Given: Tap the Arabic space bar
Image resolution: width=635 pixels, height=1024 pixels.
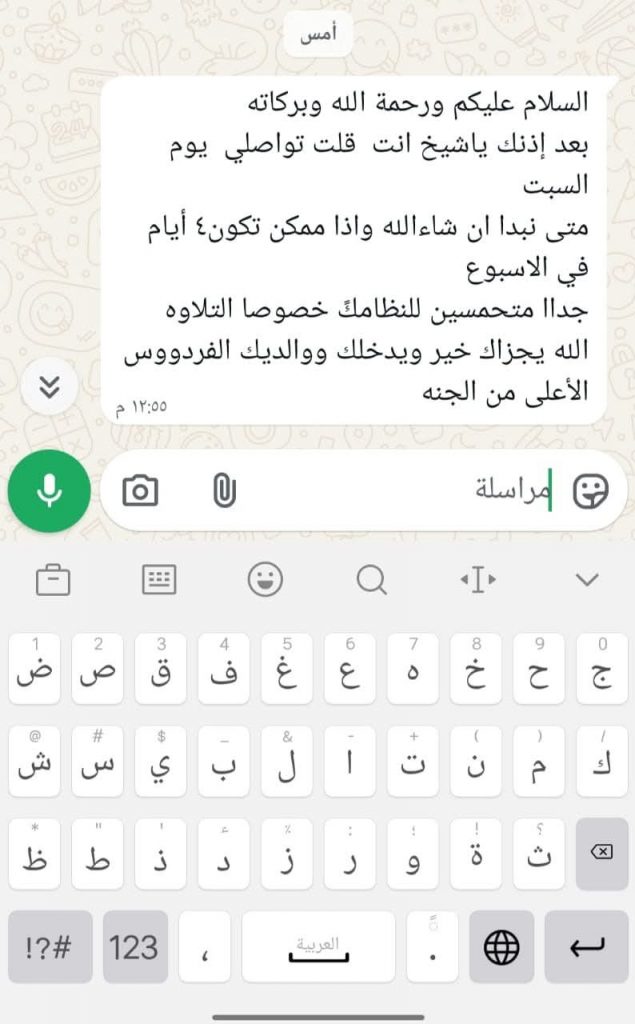Looking at the screenshot, I should (x=318, y=946).
